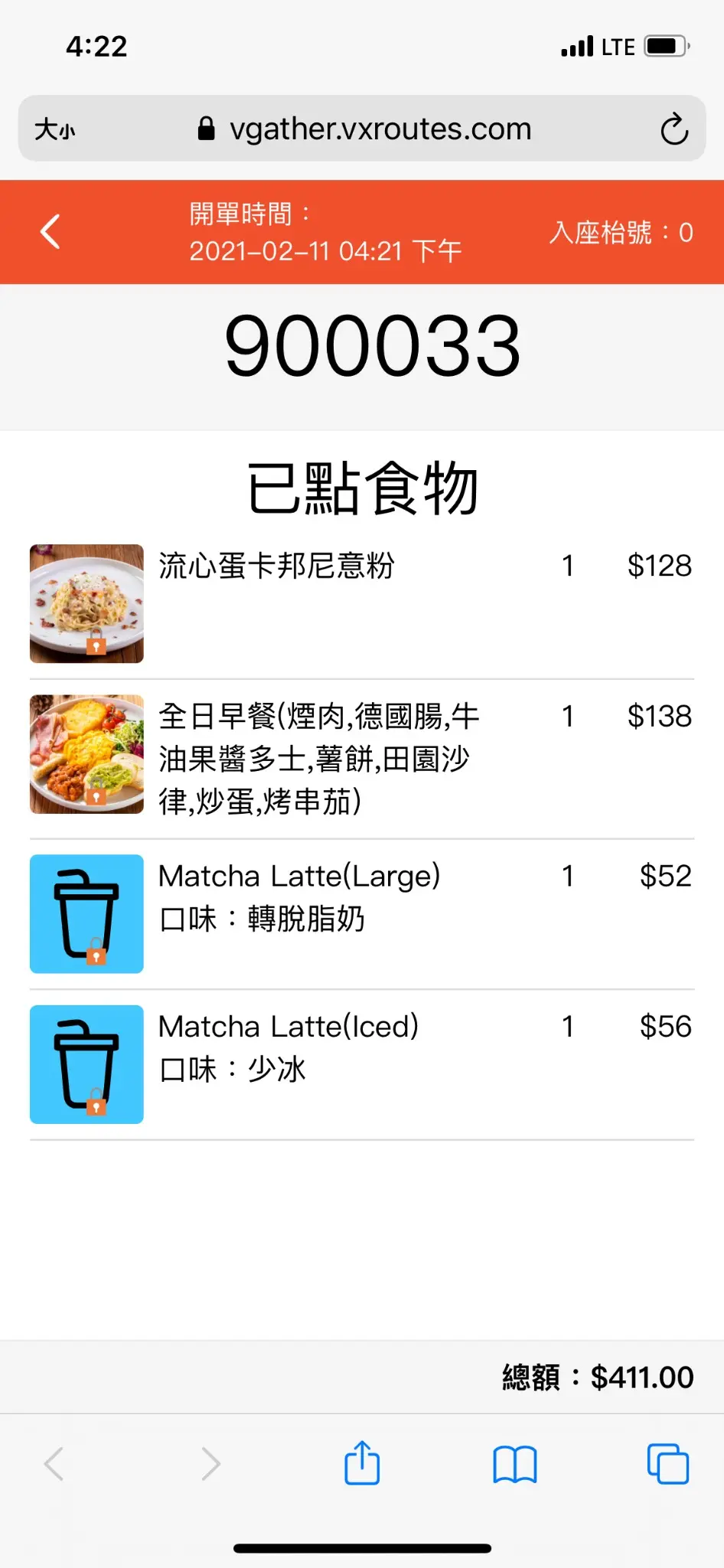
Task: Open the 全日早餐 item photo
Action: pyautogui.click(x=86, y=754)
